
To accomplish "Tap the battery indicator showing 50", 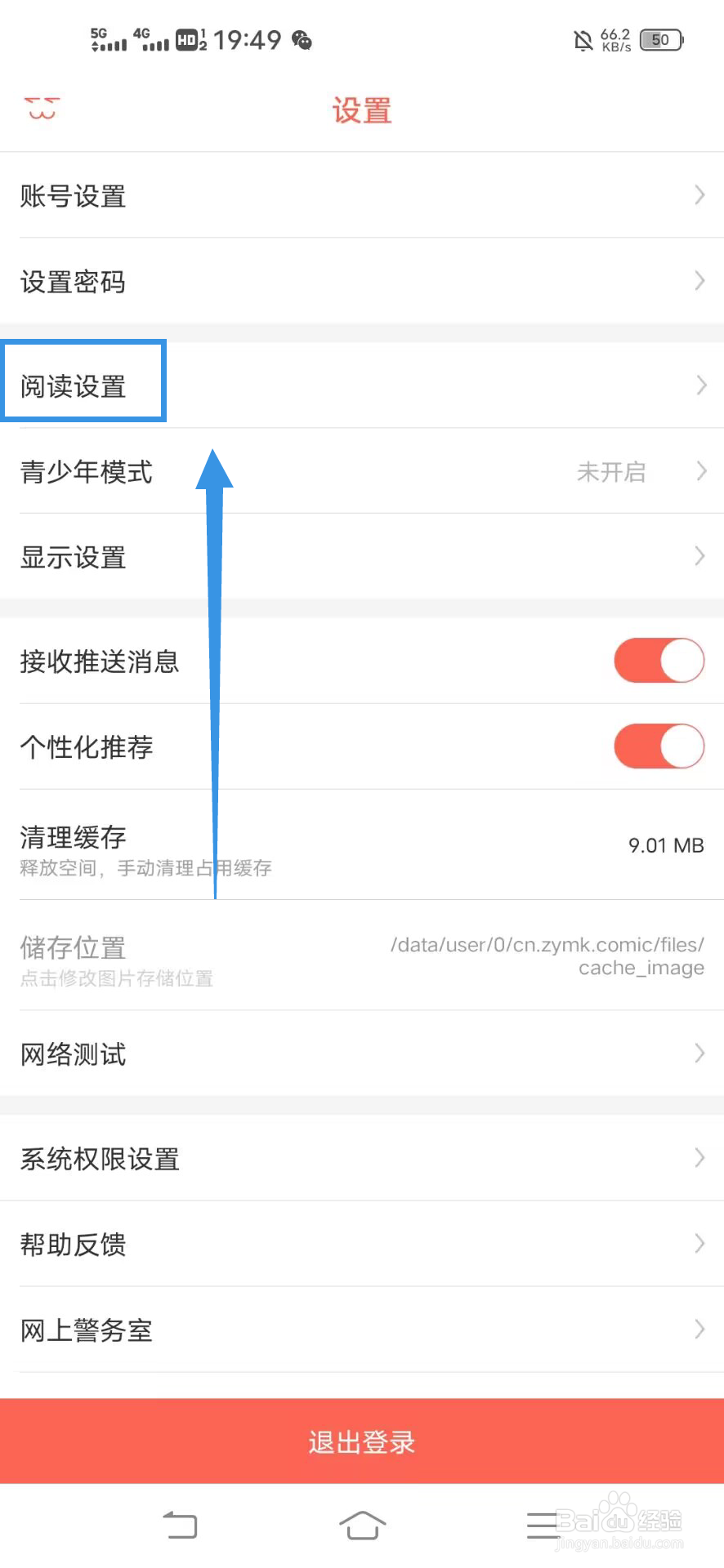I will (660, 39).
